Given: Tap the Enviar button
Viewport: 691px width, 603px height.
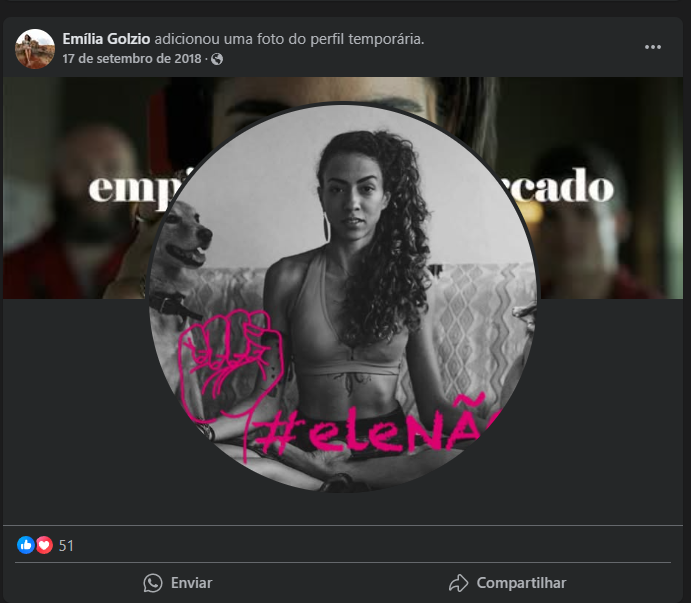Looking at the screenshot, I should tap(178, 582).
